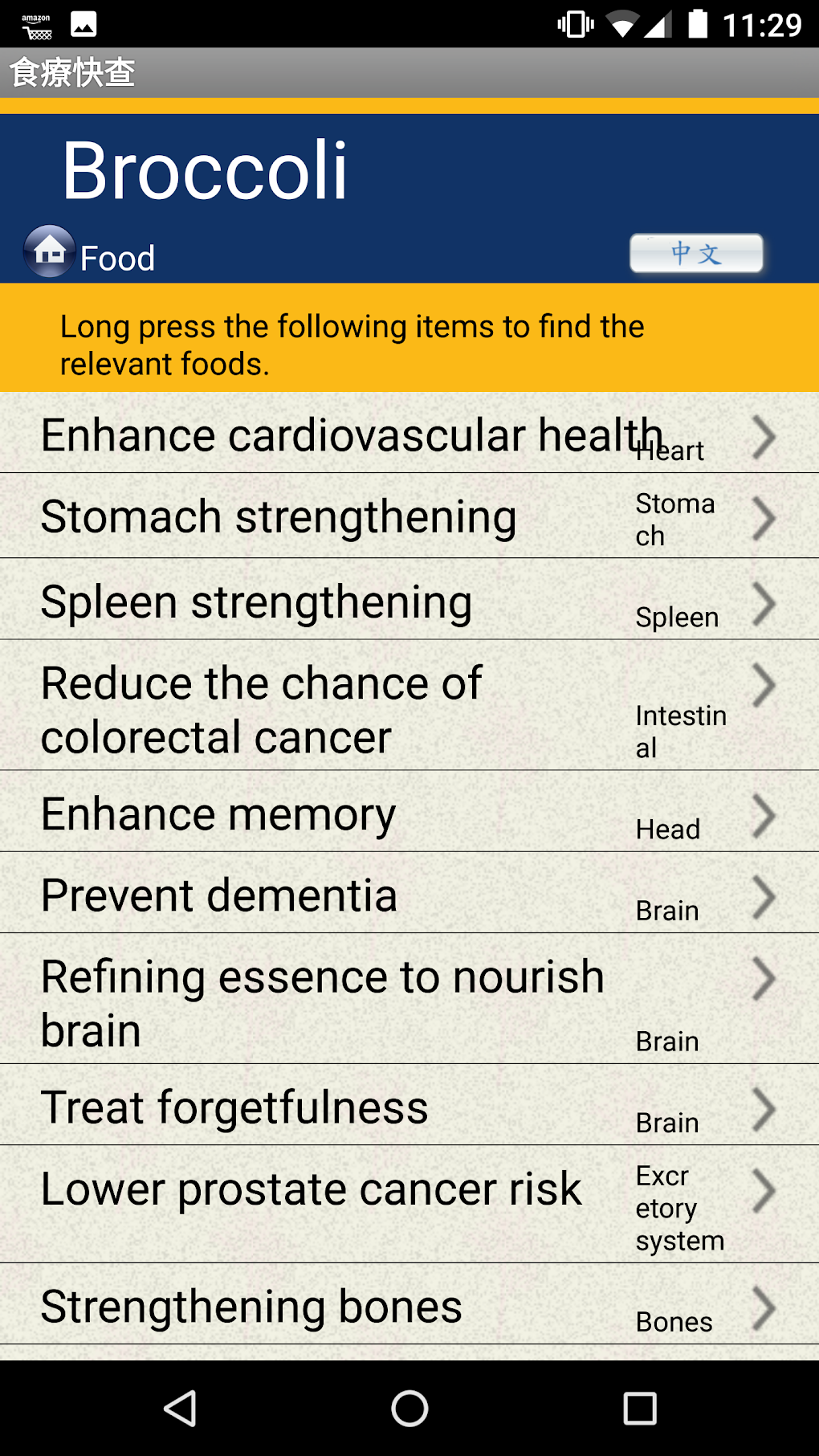Go back using the system back button
The width and height of the screenshot is (819, 1456).
pos(181,1408)
